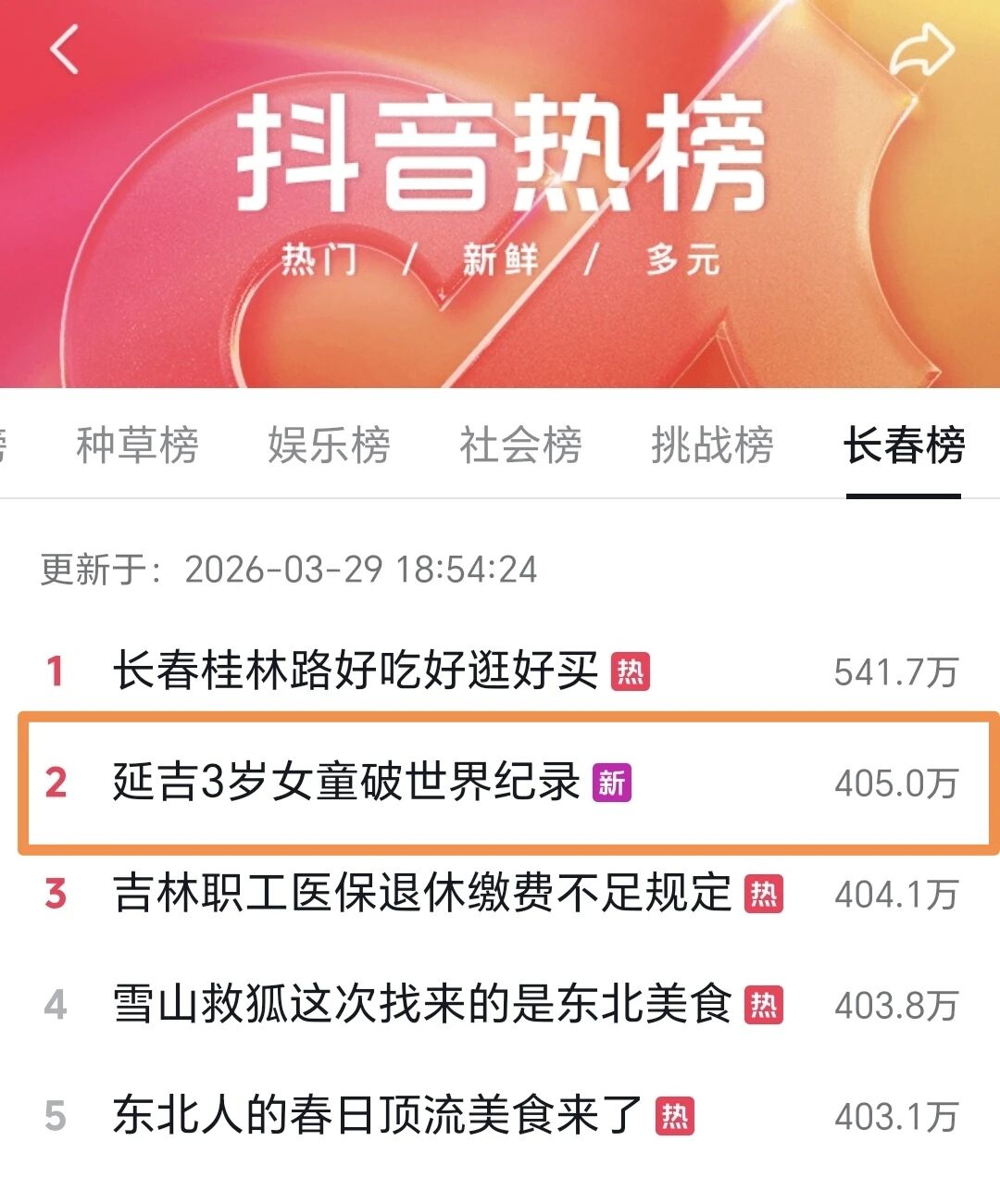Open topic 延吉3岁女童破世界纪录
Viewport: 1000px width, 1204px height.
[x=346, y=783]
